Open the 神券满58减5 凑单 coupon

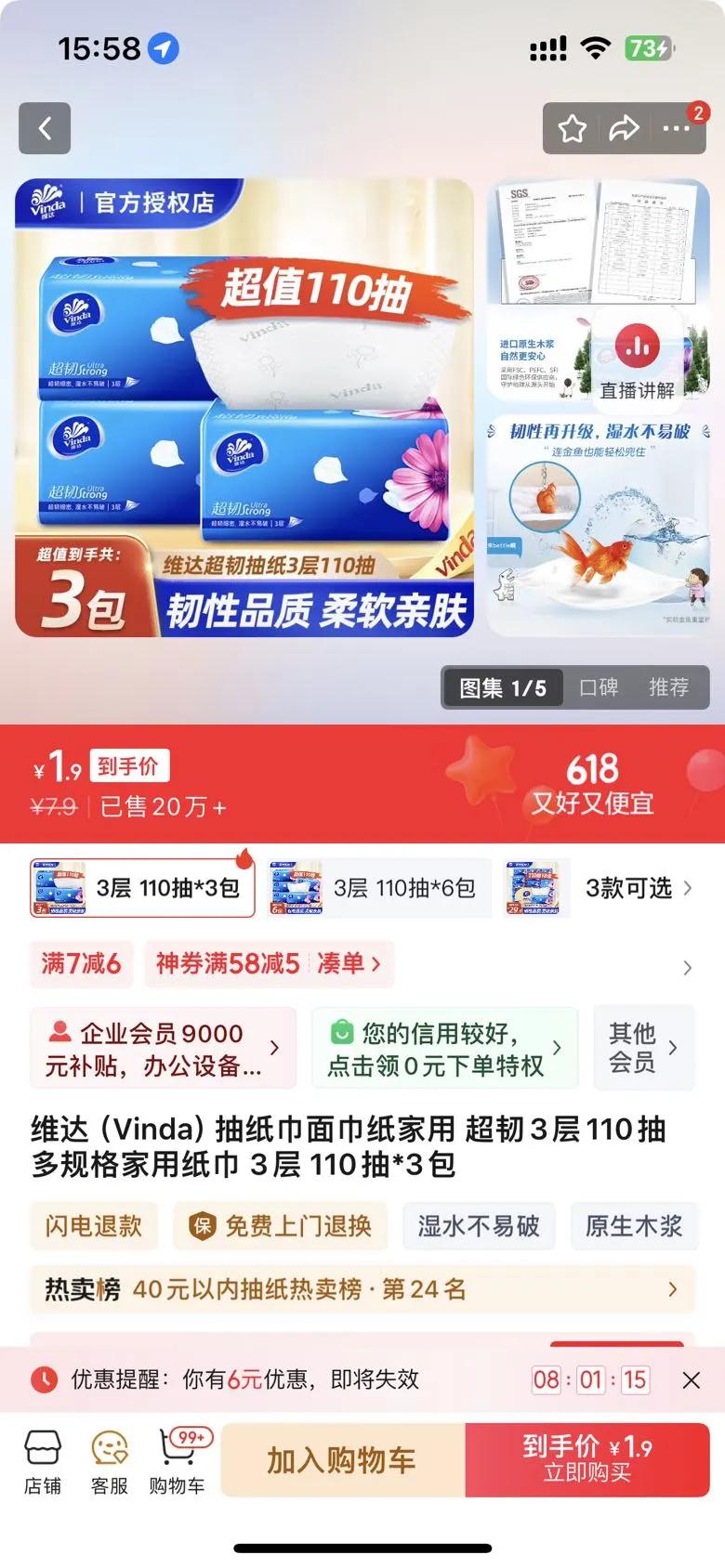tap(269, 963)
